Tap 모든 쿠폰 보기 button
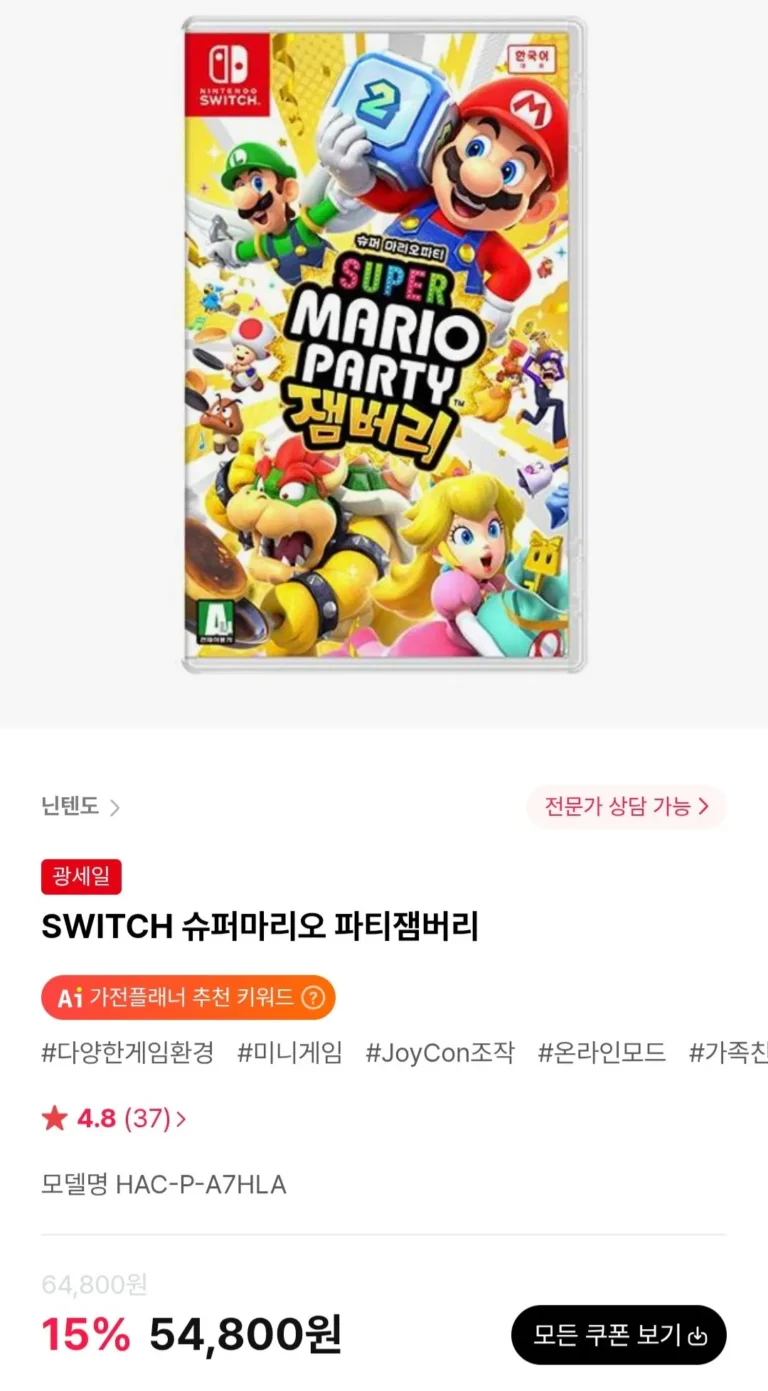 [x=618, y=1335]
